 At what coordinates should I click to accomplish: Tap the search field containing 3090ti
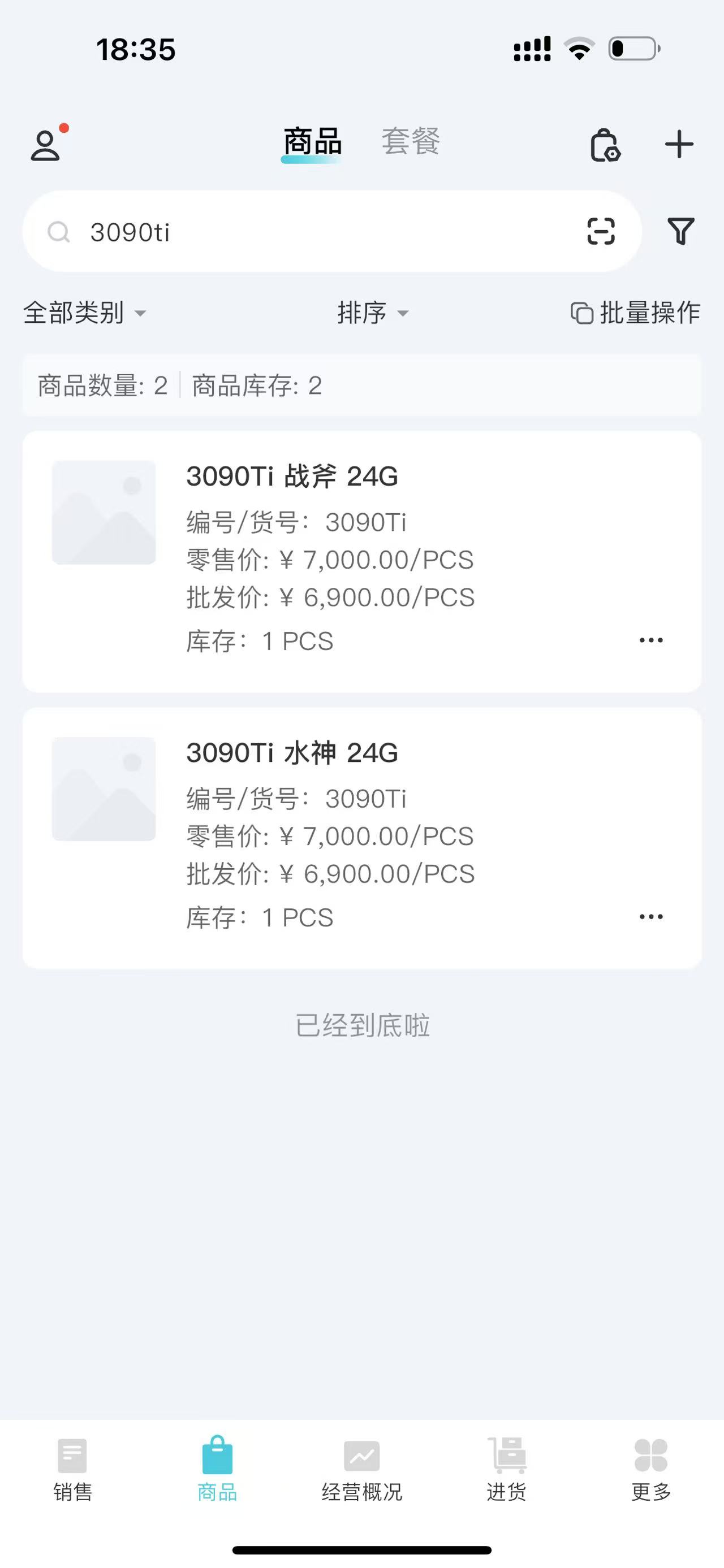333,231
